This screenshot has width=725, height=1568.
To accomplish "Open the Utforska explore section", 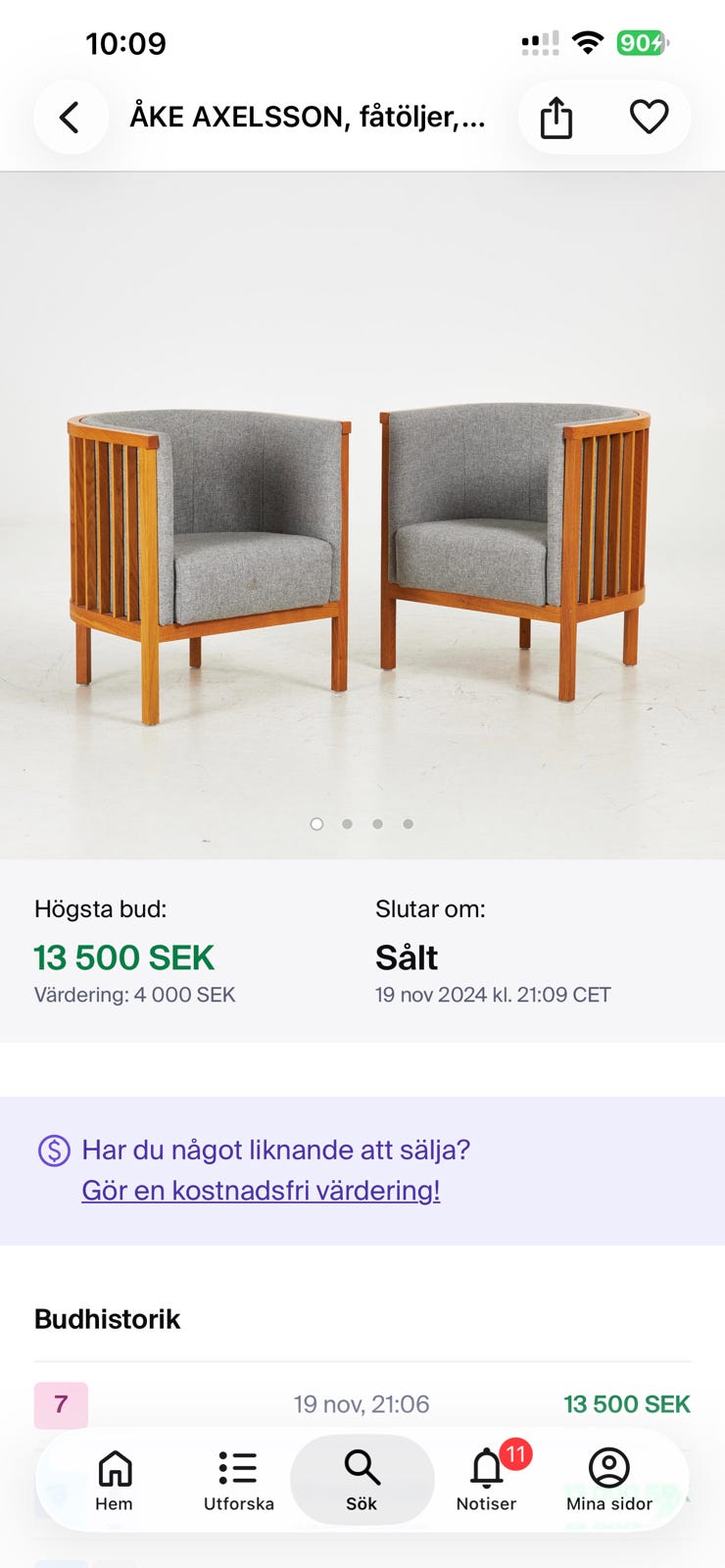I will [x=237, y=1480].
